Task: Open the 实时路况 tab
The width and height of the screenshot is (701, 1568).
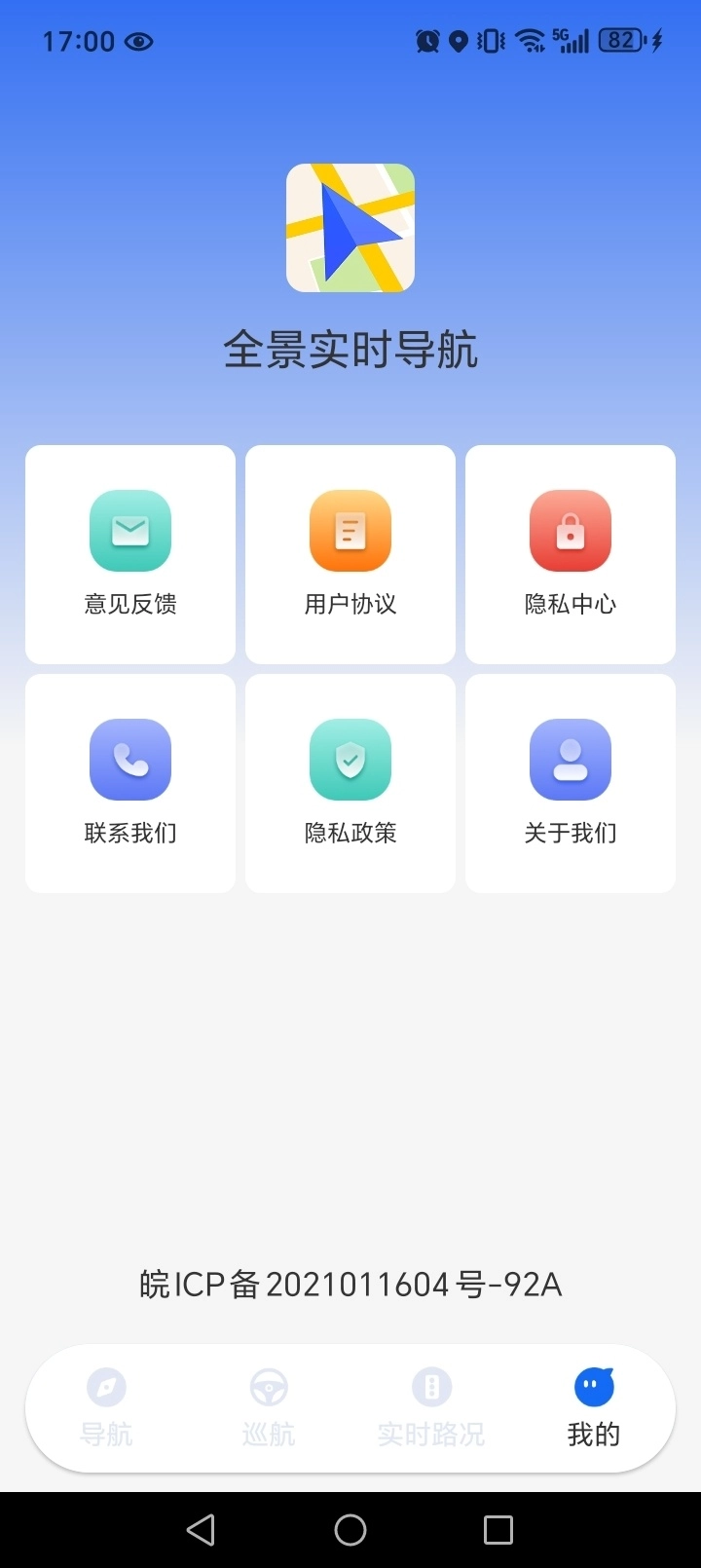Action: tap(430, 1407)
